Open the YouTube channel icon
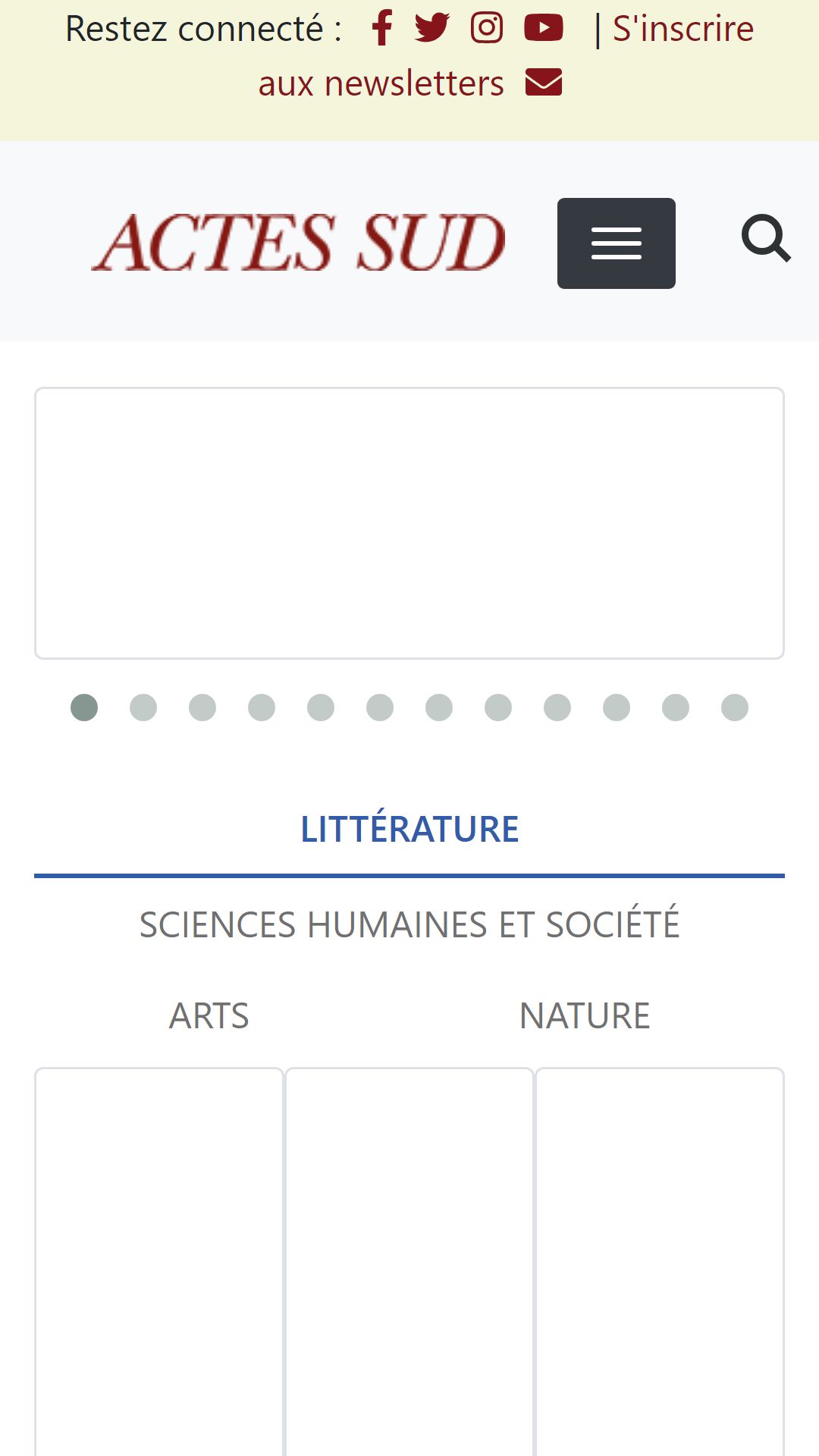Image resolution: width=819 pixels, height=1456 pixels. tap(544, 28)
